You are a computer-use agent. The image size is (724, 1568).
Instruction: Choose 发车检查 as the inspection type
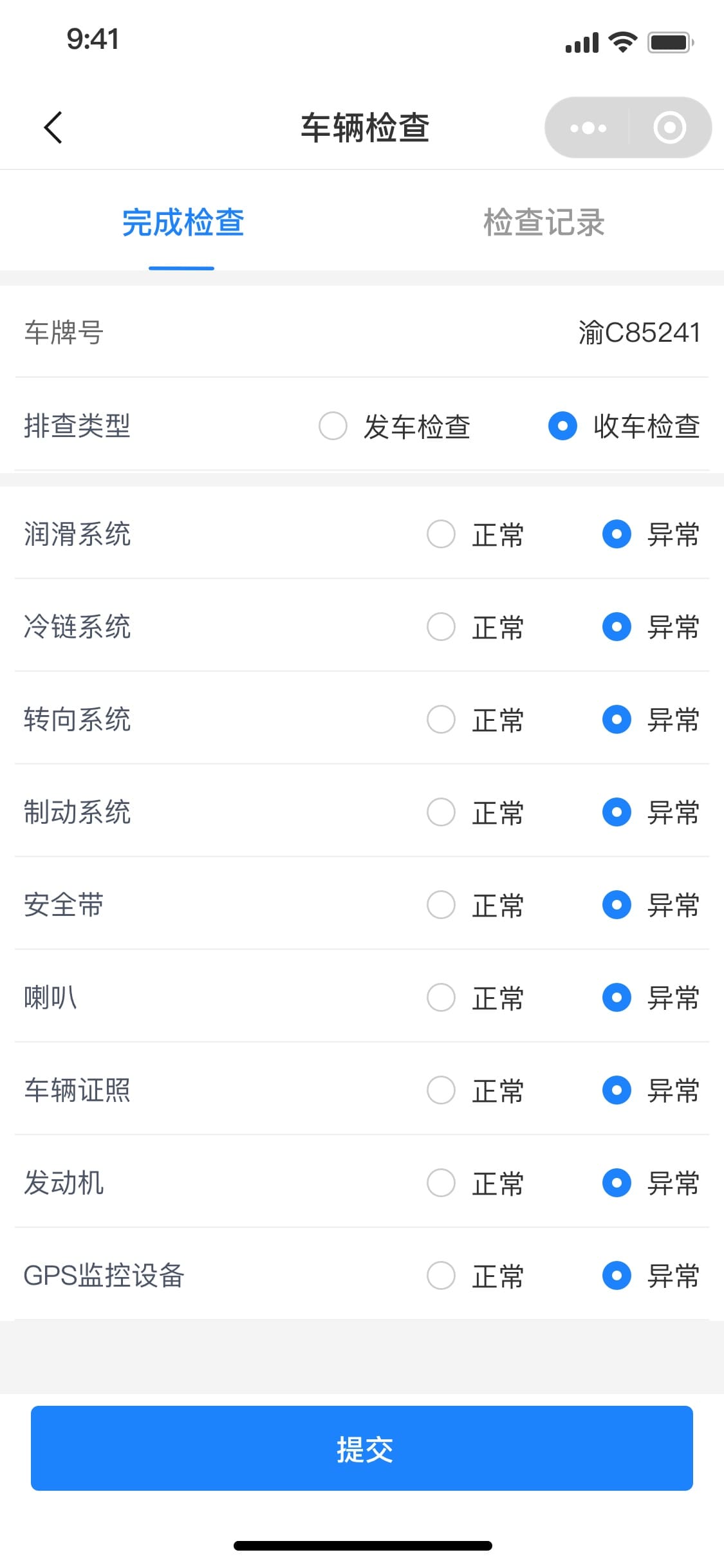[395, 426]
